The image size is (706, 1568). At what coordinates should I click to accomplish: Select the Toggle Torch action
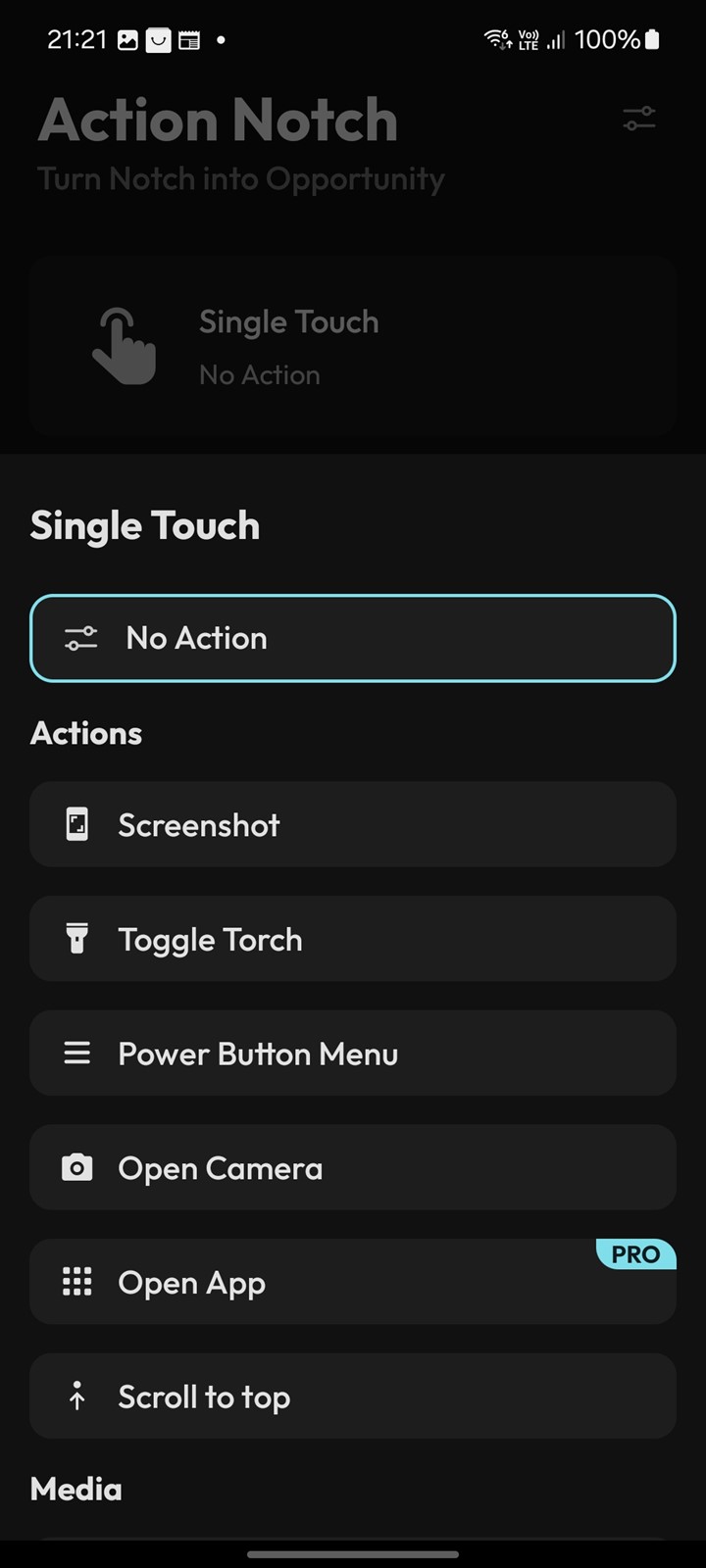(353, 939)
